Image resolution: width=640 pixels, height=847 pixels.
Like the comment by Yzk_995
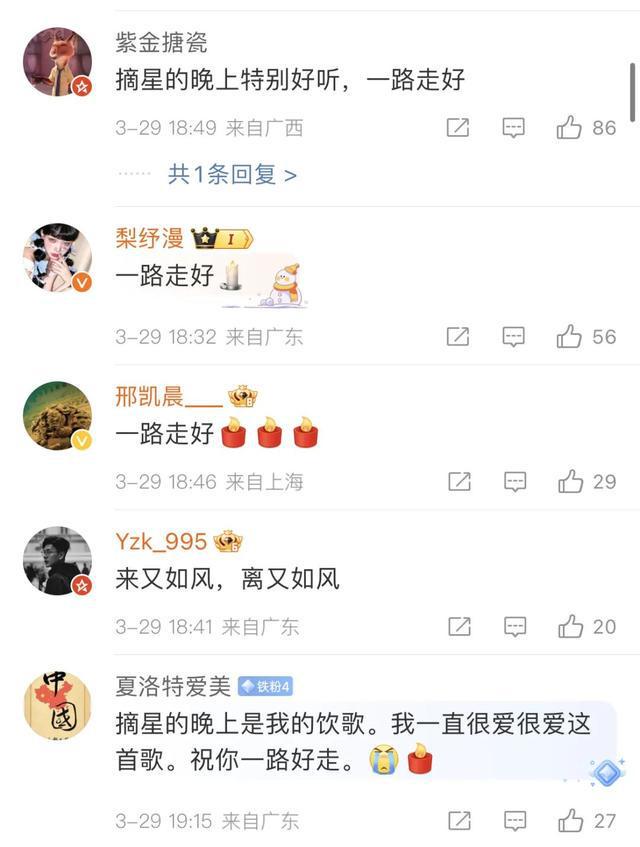click(x=570, y=626)
